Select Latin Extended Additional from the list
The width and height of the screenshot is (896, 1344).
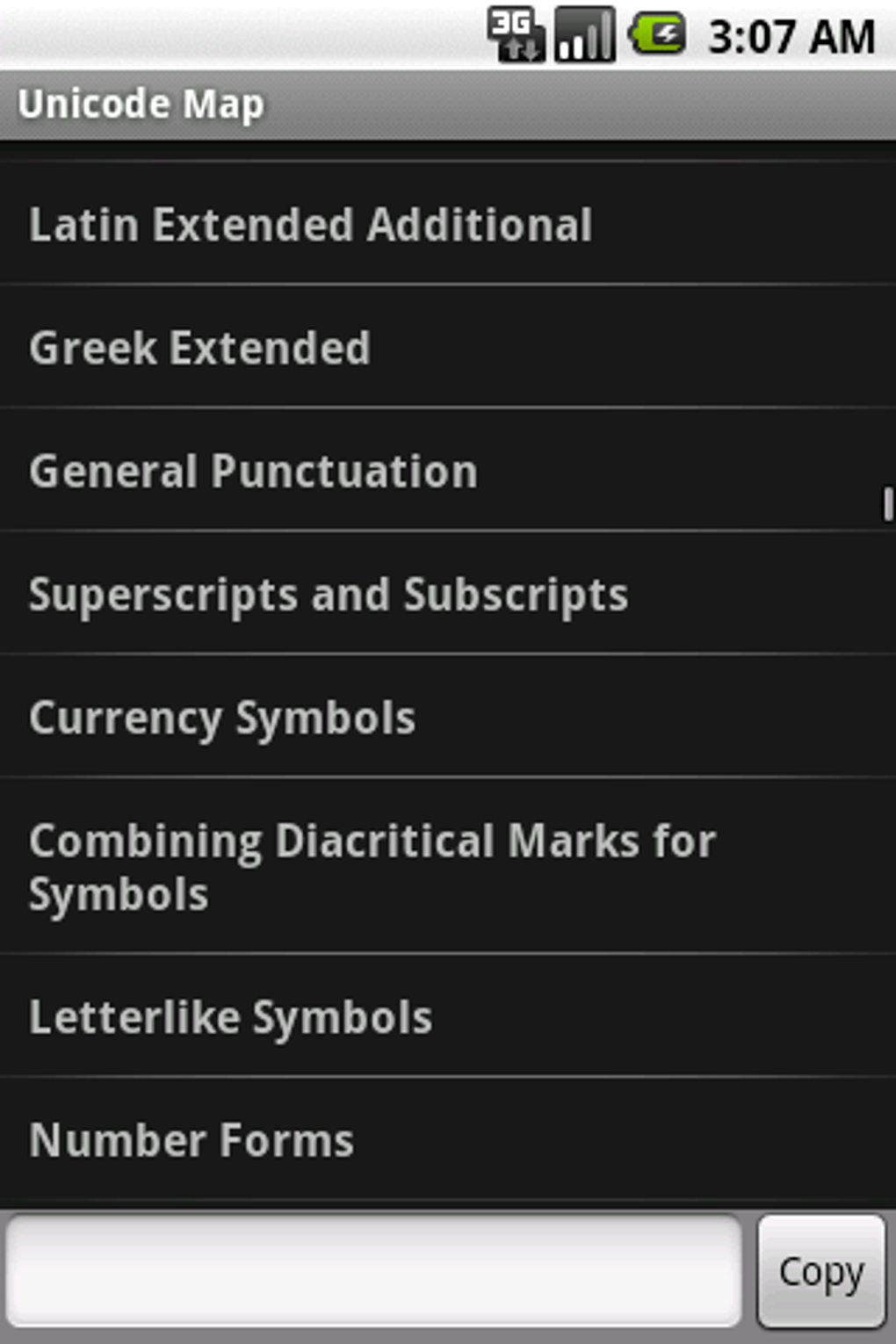[311, 225]
